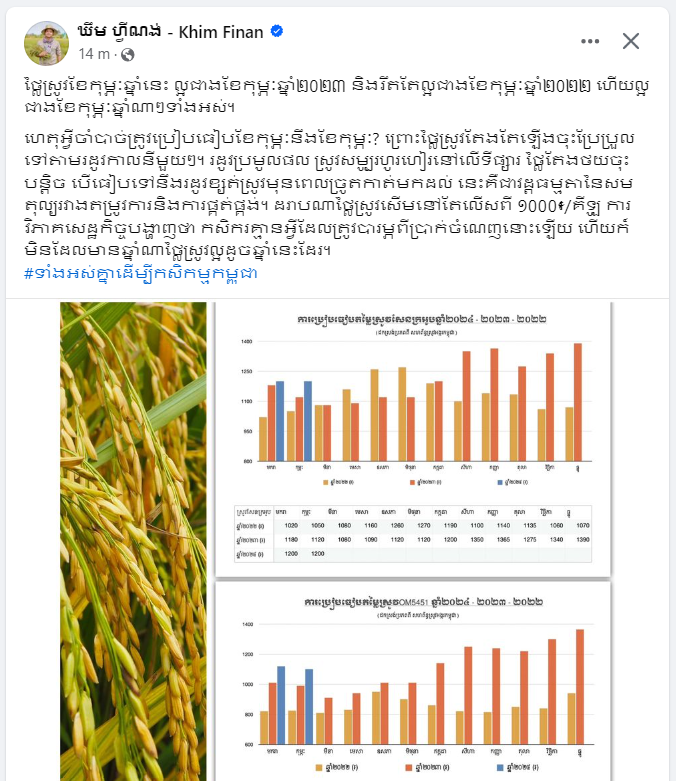
Task: Open the upper rice price chart image
Action: tap(412, 440)
